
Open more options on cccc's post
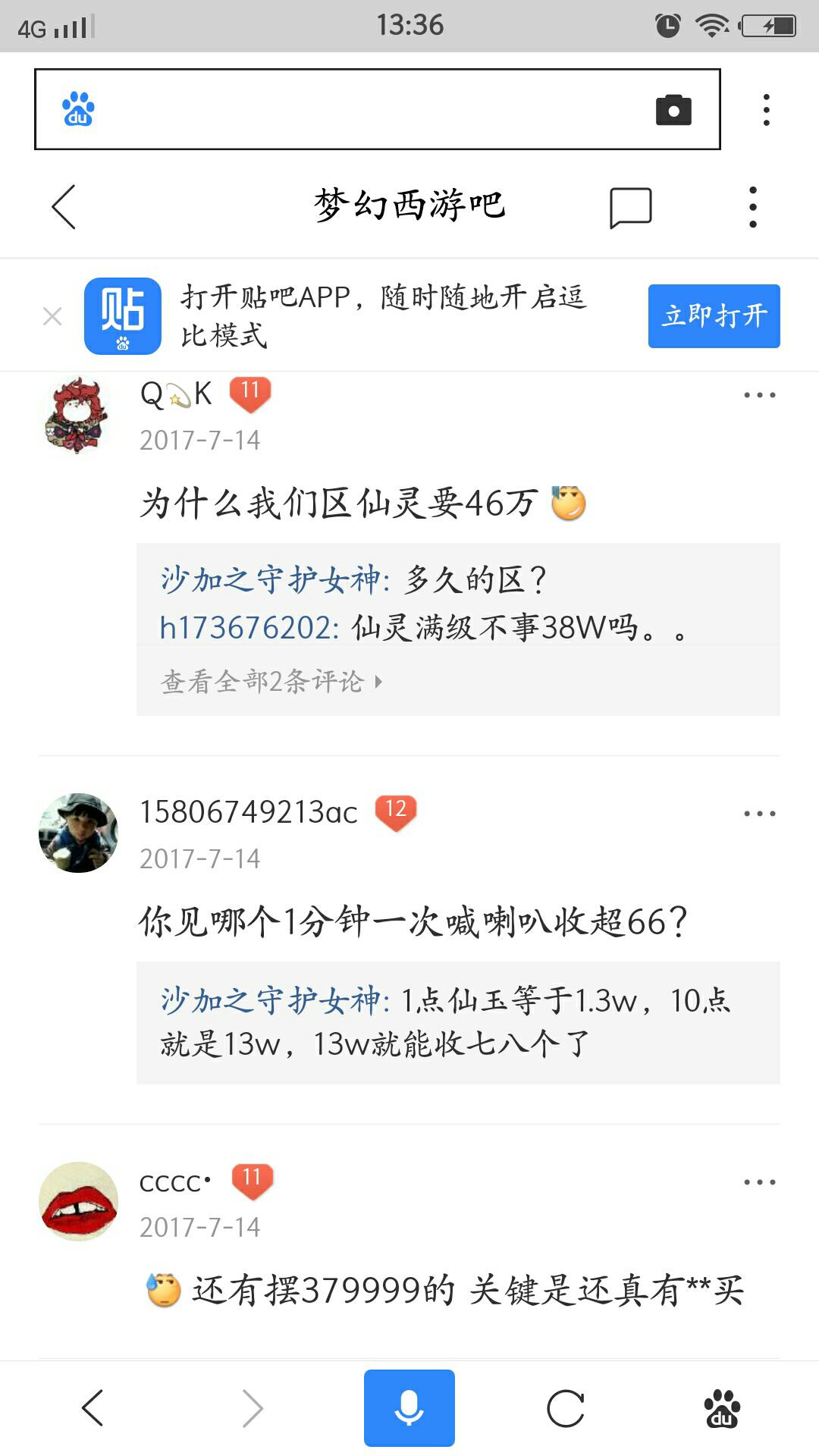pyautogui.click(x=759, y=1182)
